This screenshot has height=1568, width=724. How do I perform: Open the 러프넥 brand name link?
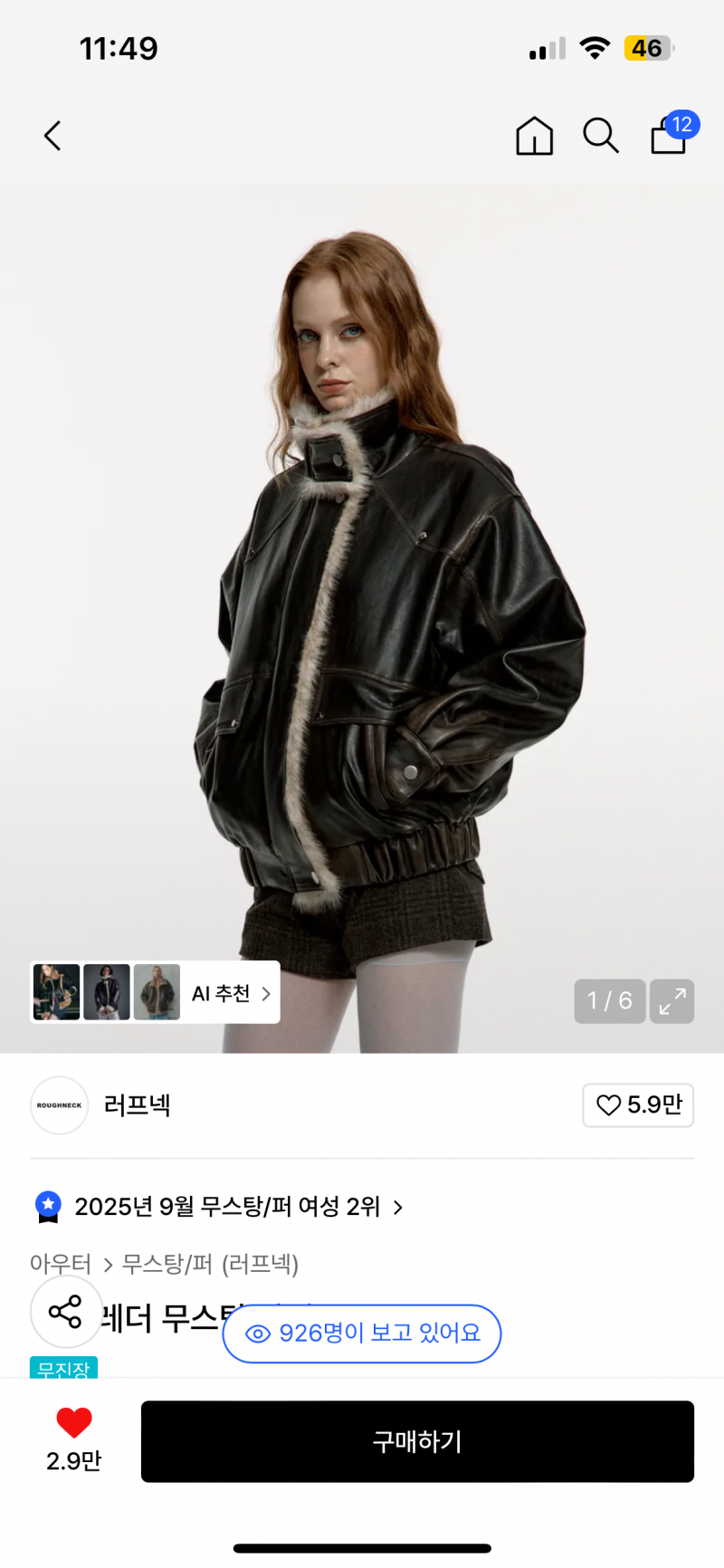138,1105
